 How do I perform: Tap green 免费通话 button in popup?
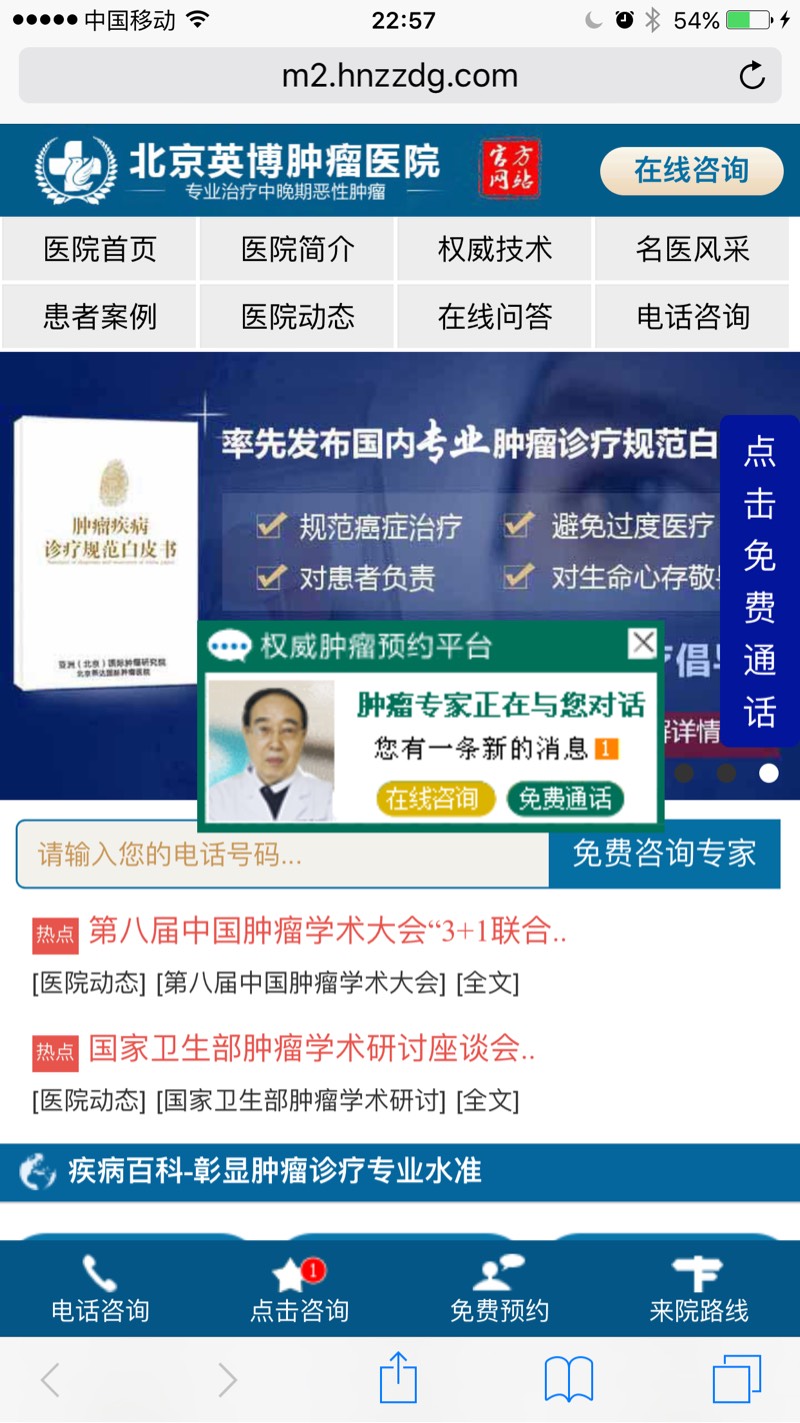click(565, 798)
